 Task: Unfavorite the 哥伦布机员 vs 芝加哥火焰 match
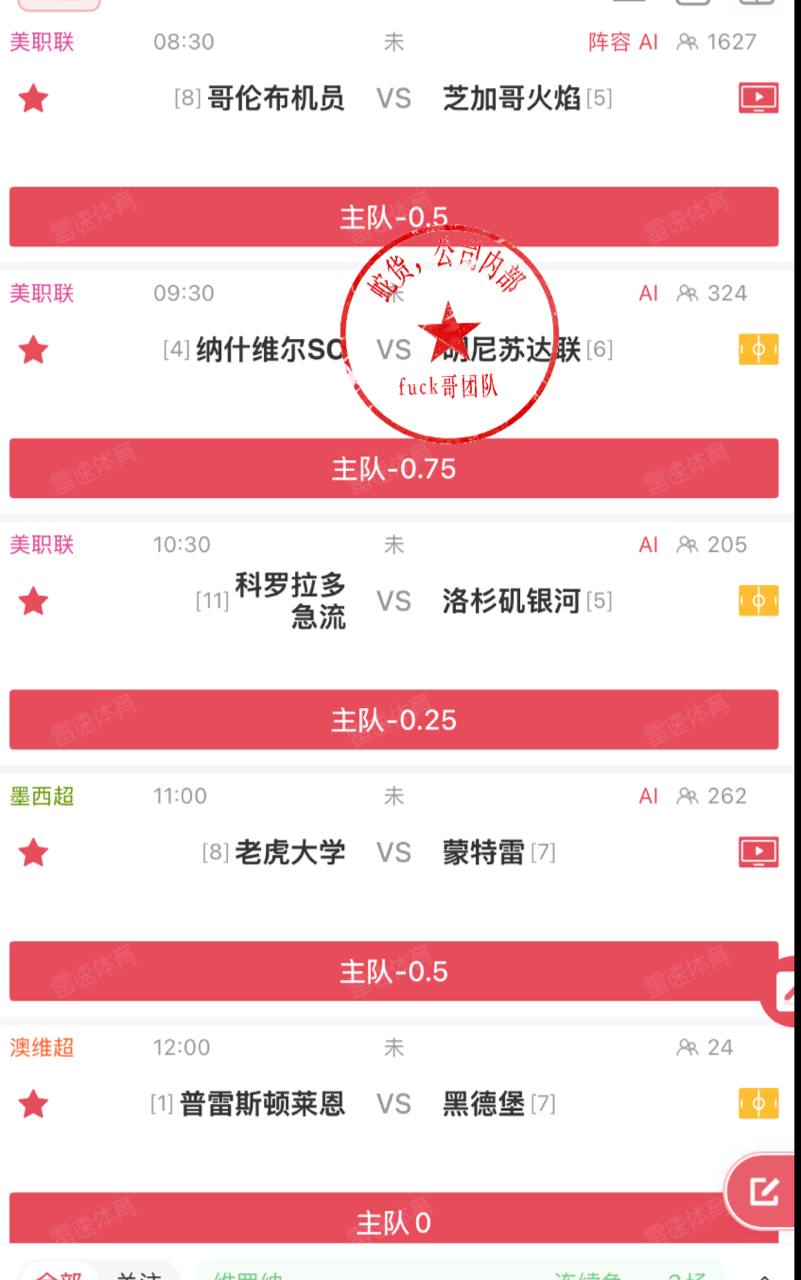point(34,99)
